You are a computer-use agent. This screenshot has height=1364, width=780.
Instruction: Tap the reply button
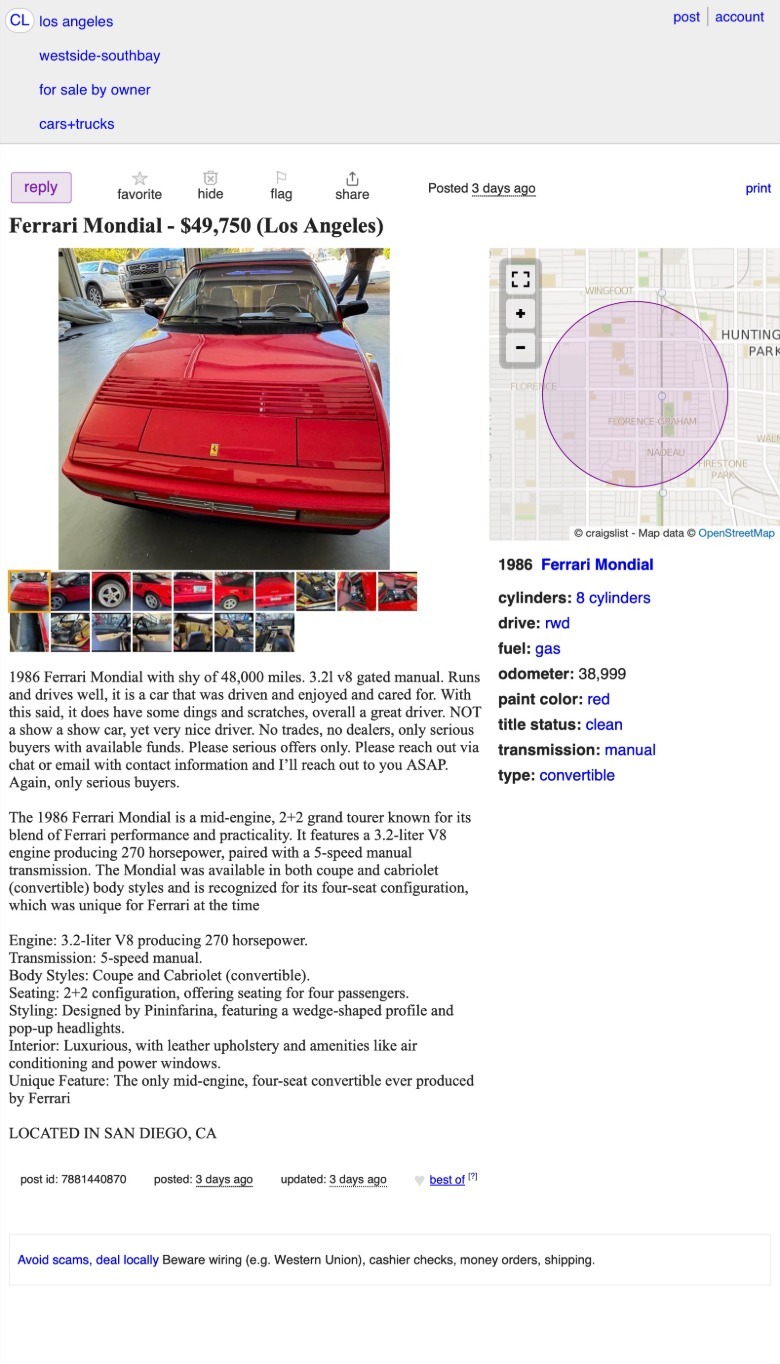pyautogui.click(x=41, y=187)
